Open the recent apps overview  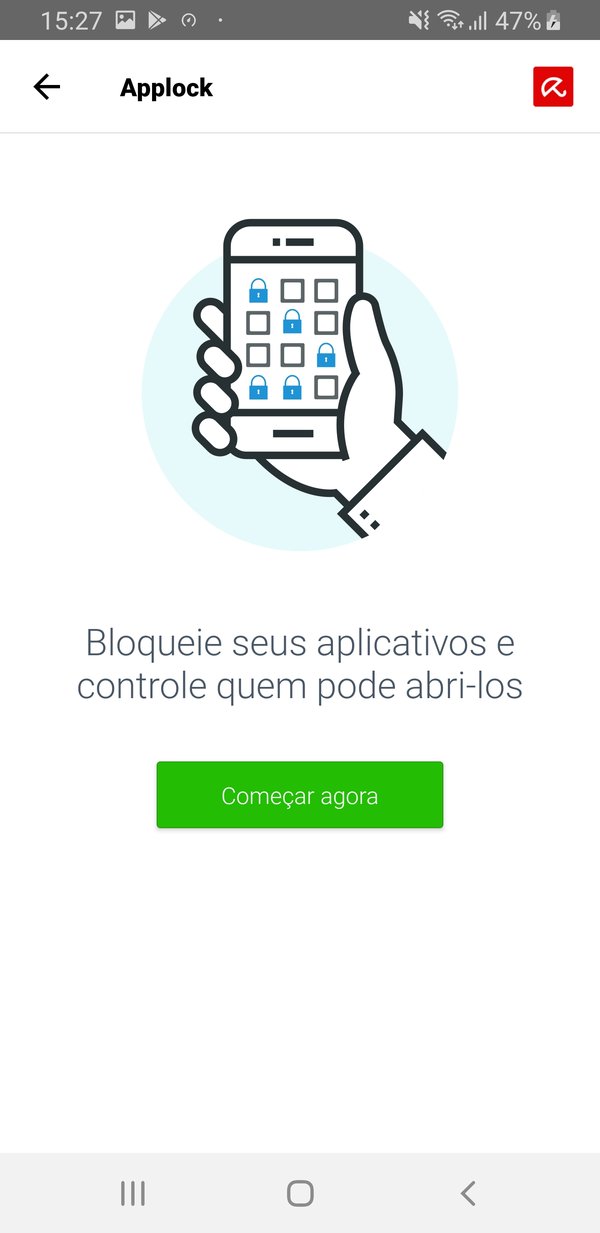tap(132, 1192)
